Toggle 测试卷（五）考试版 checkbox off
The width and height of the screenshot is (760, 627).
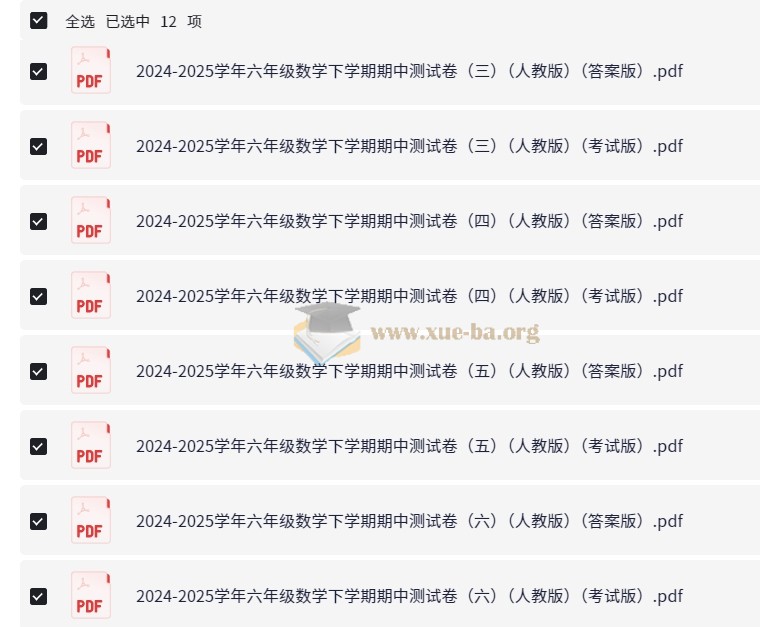click(x=38, y=446)
